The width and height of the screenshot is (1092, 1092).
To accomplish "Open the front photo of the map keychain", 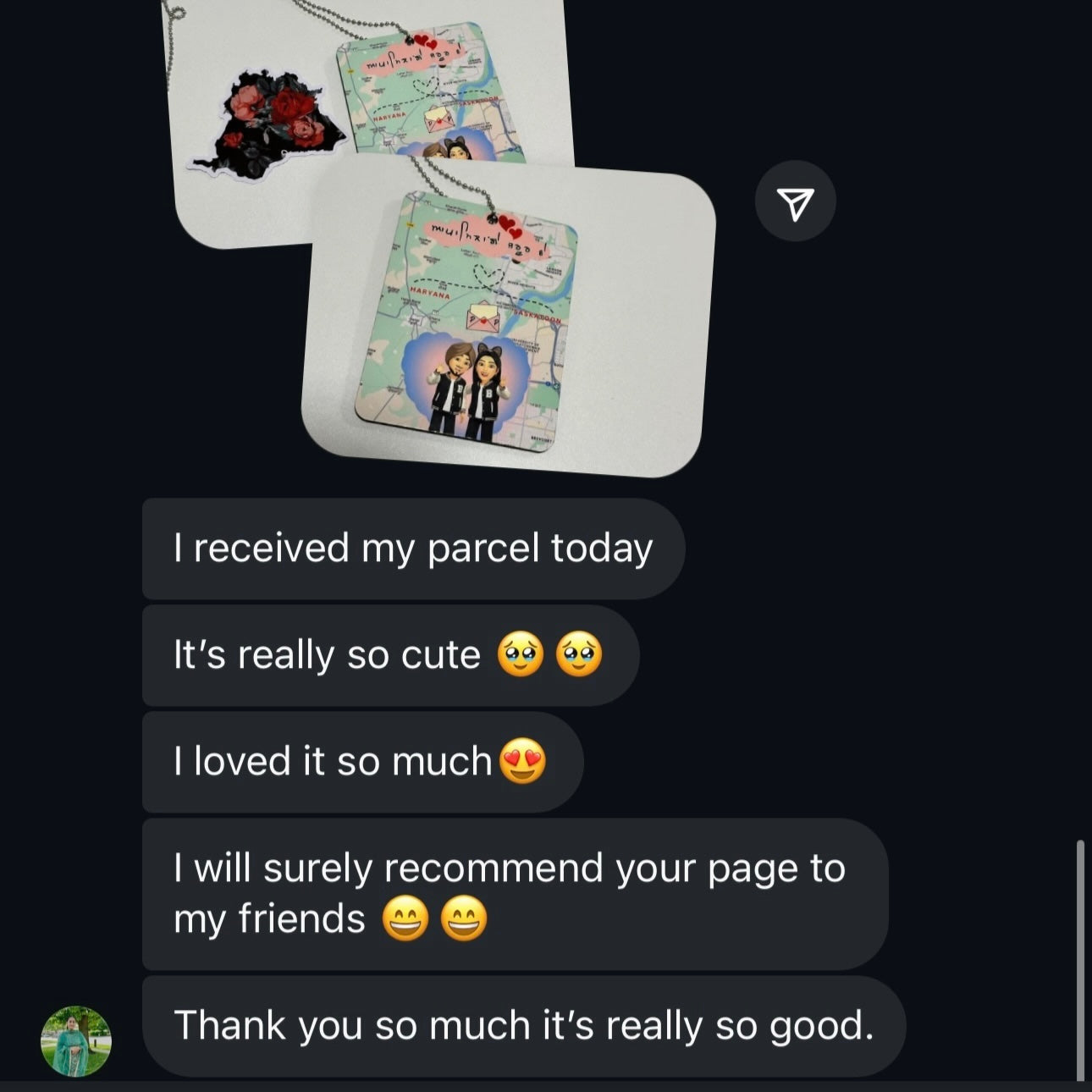I will 508,322.
